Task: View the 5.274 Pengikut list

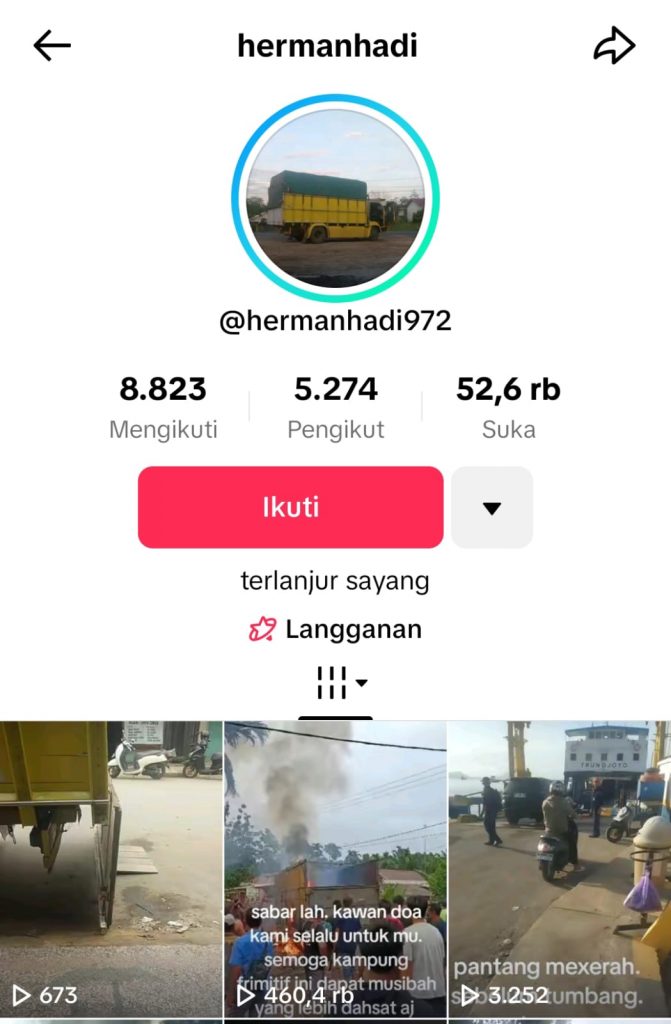Action: pyautogui.click(x=336, y=407)
